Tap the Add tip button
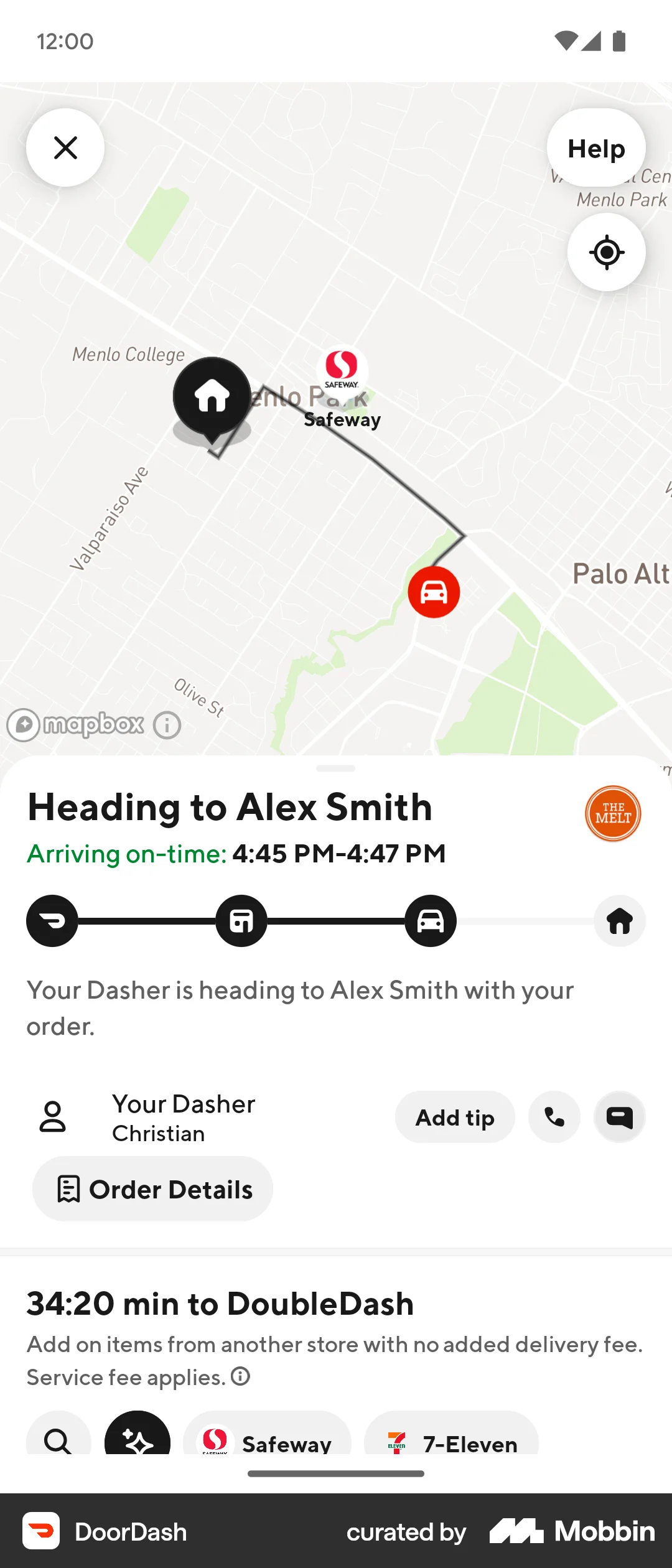 [x=455, y=1118]
